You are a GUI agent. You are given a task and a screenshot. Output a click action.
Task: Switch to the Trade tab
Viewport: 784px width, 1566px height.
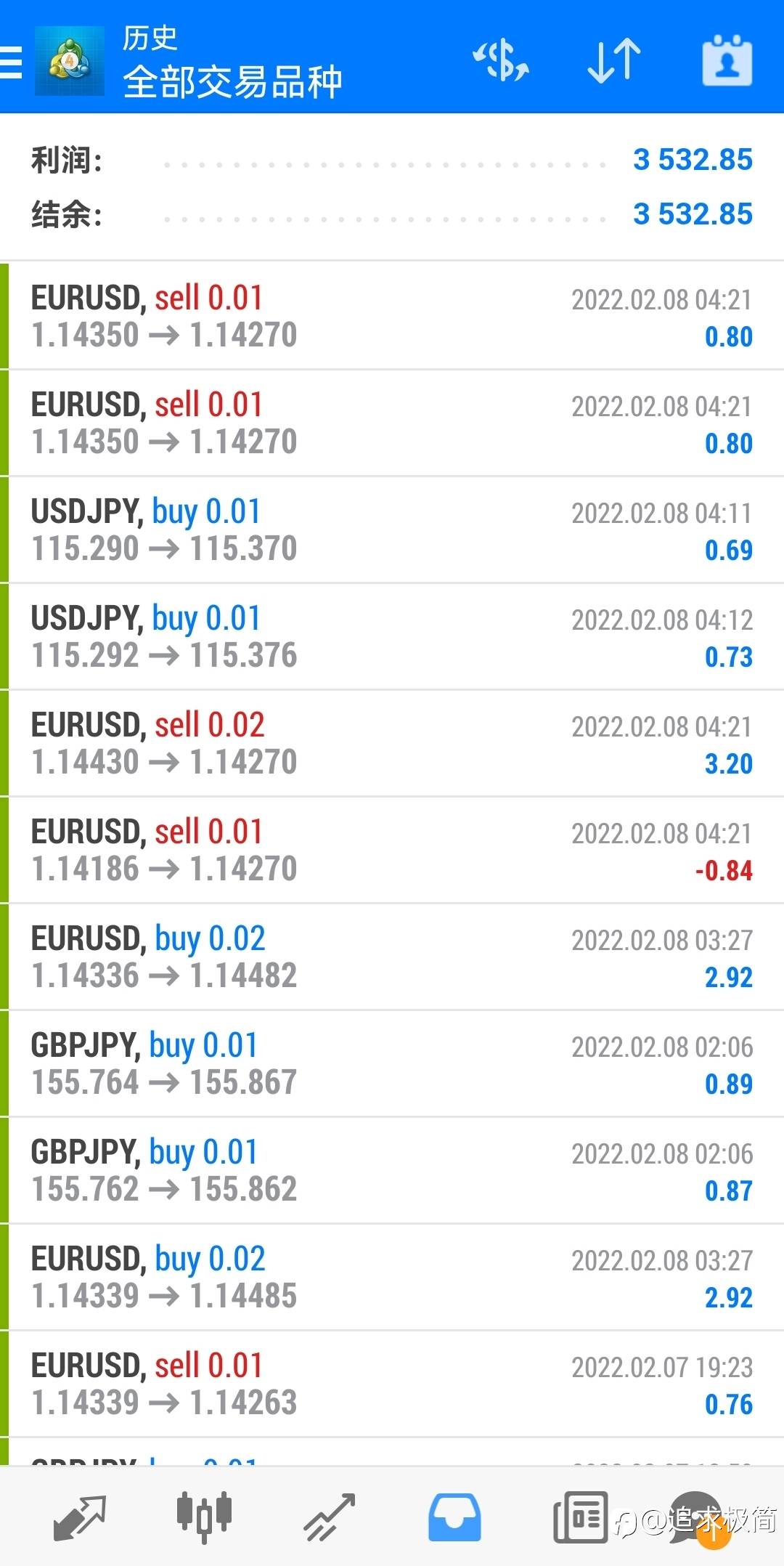coord(330,1518)
